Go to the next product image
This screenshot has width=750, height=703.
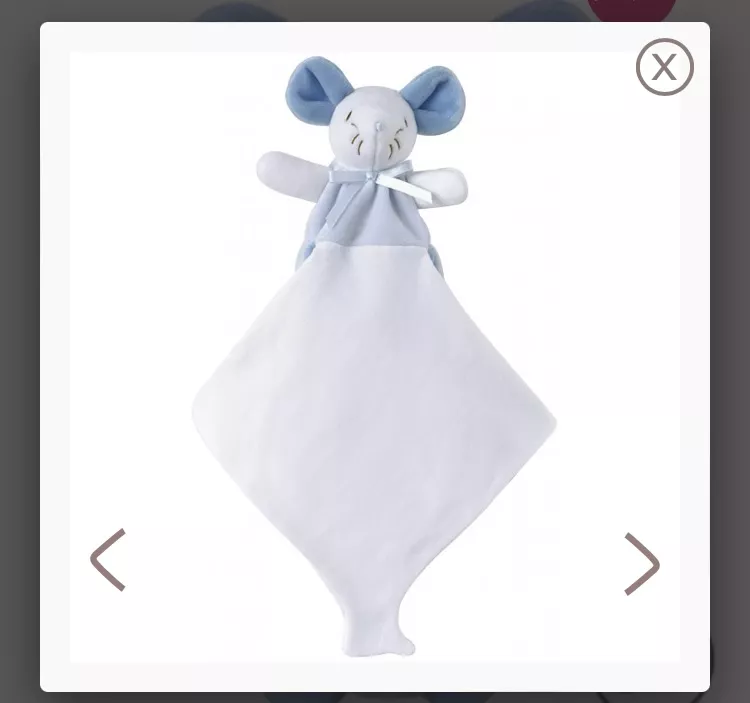(x=642, y=564)
